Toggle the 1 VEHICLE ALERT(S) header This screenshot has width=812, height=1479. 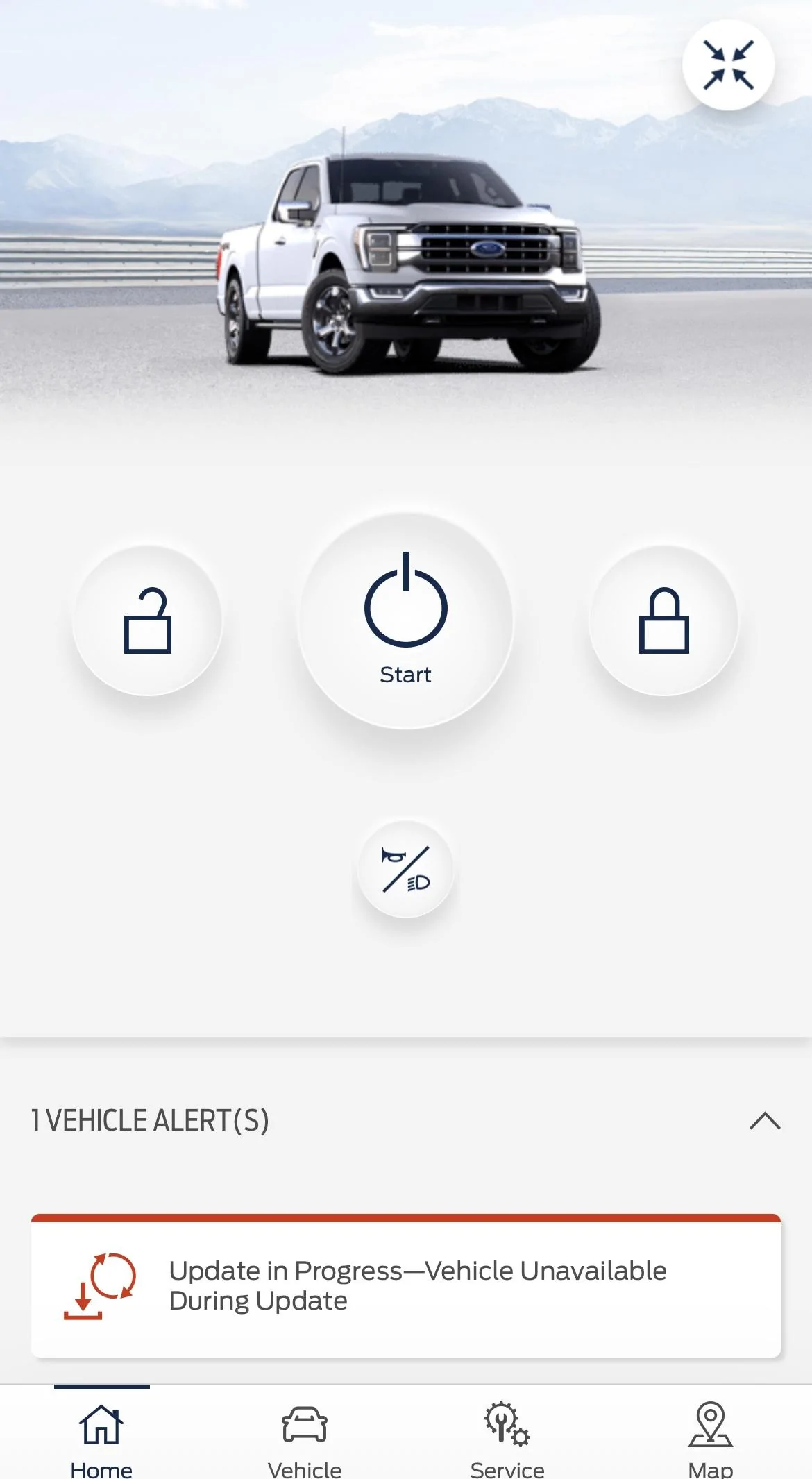tap(151, 1119)
